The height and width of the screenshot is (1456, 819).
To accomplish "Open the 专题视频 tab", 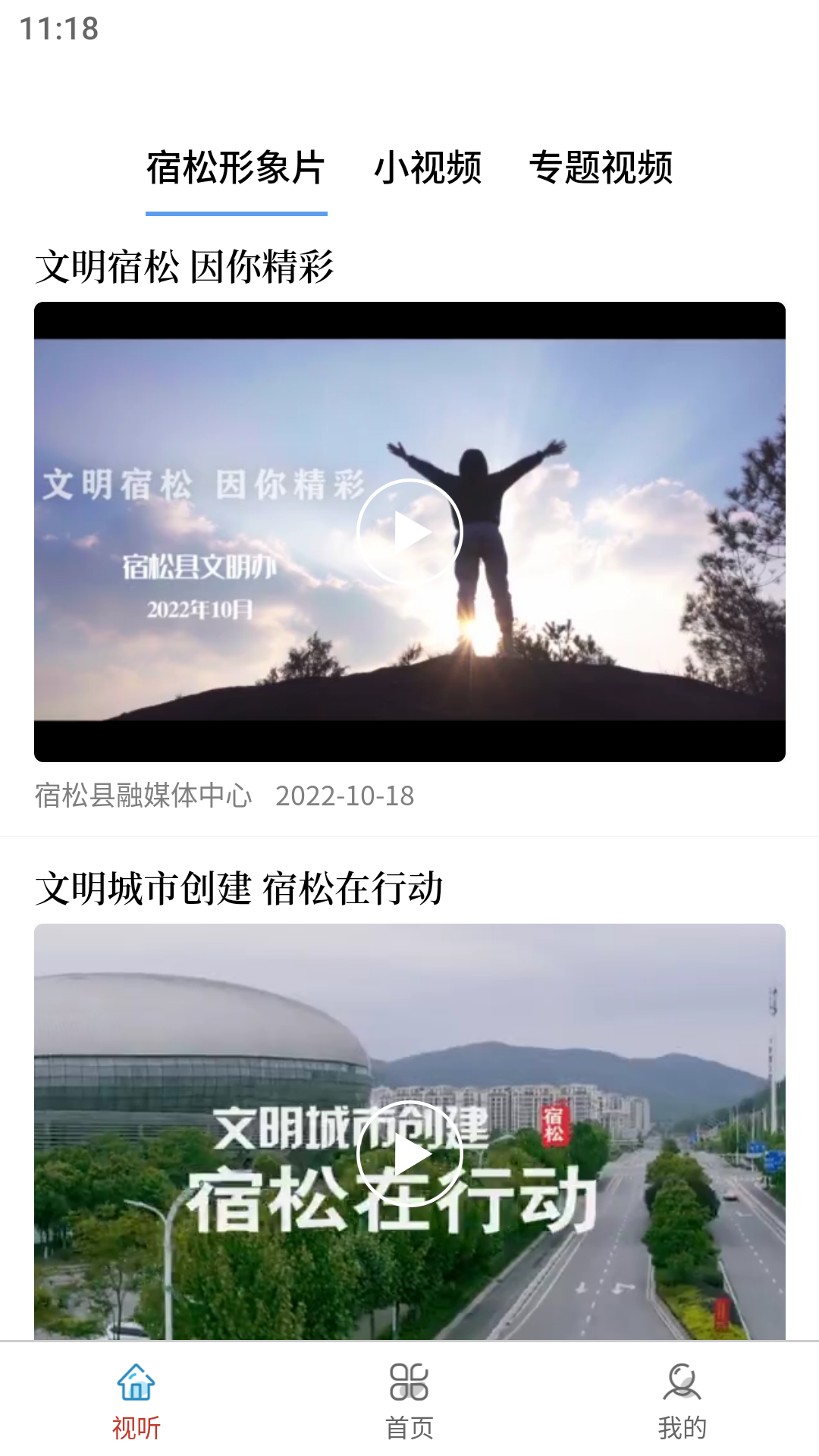I will 601,168.
